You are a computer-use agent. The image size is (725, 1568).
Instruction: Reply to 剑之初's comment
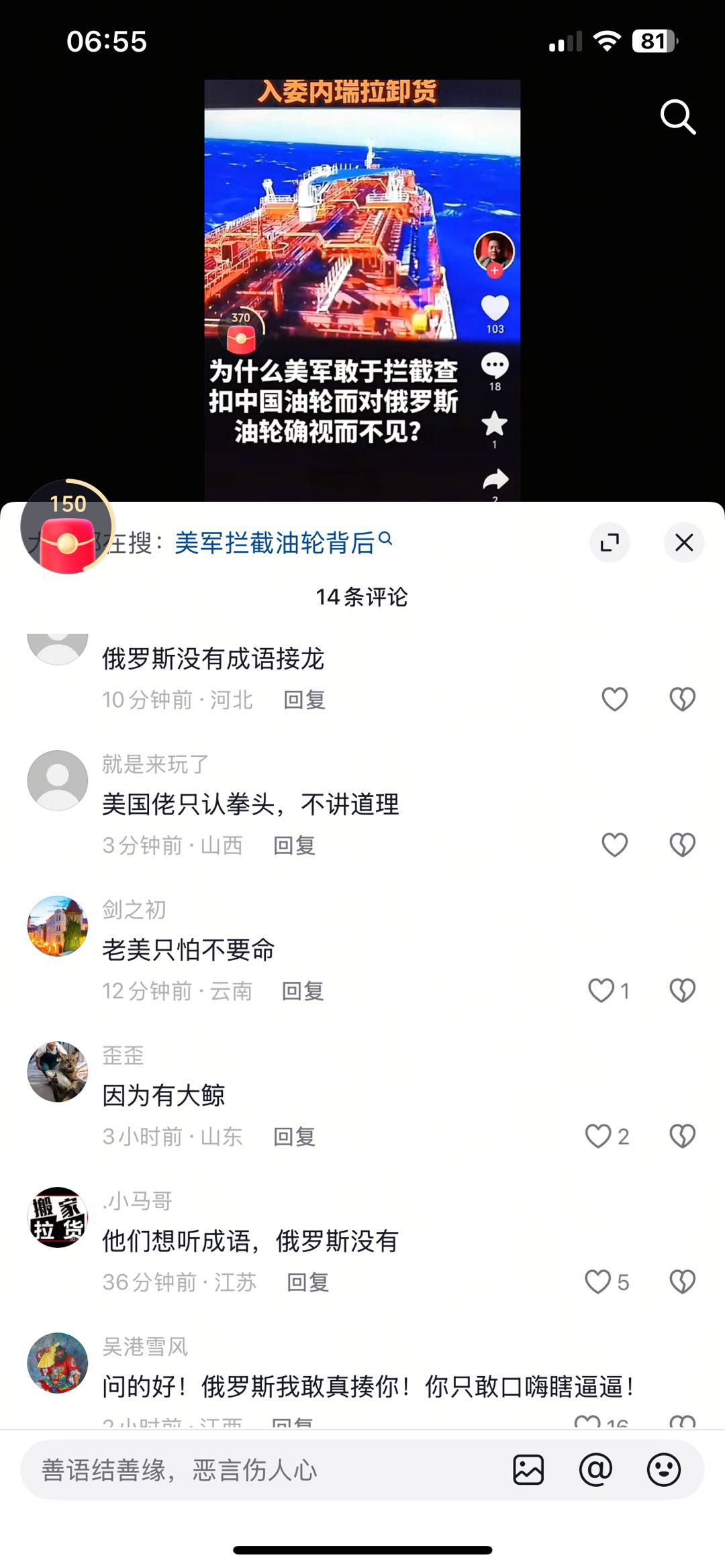[x=303, y=990]
